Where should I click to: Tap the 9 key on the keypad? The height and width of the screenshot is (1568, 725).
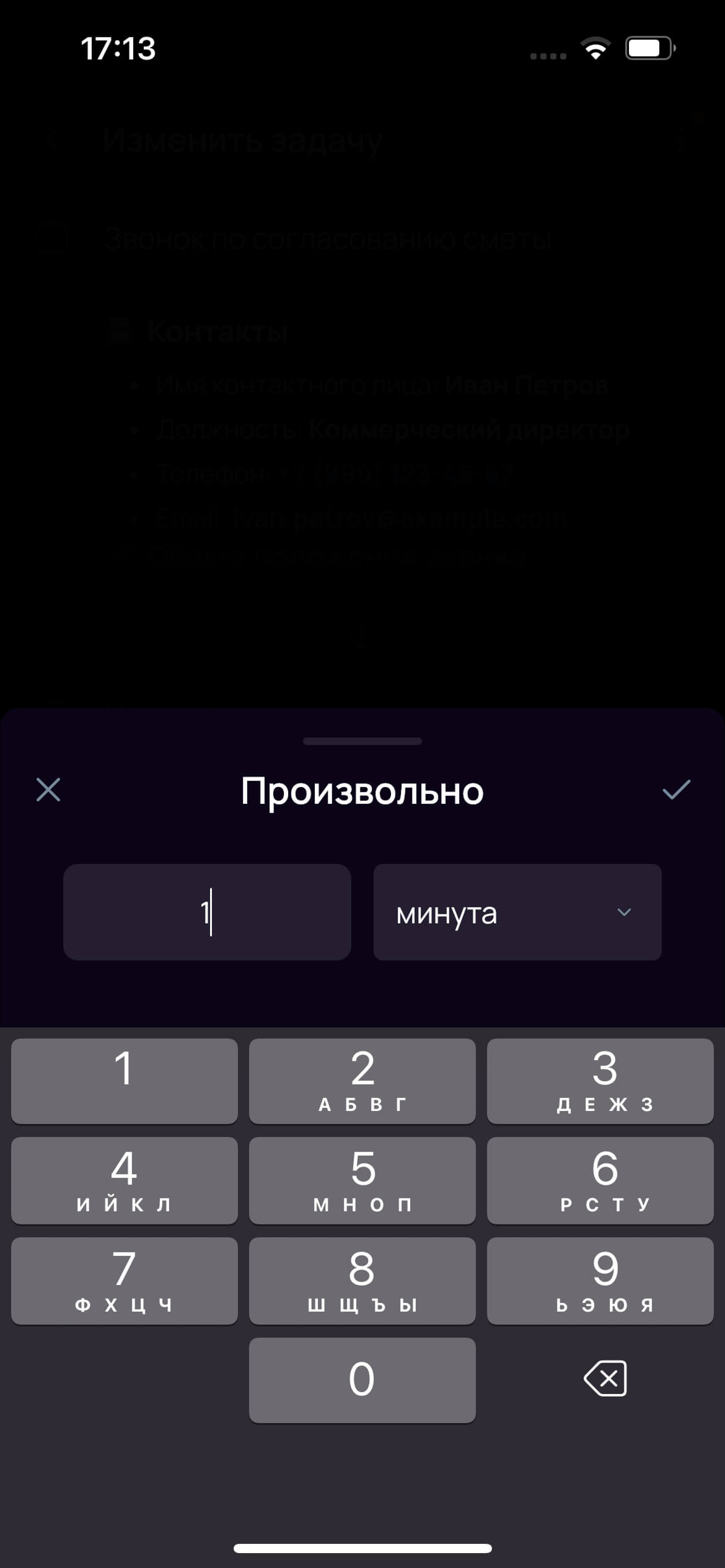[x=600, y=1281]
